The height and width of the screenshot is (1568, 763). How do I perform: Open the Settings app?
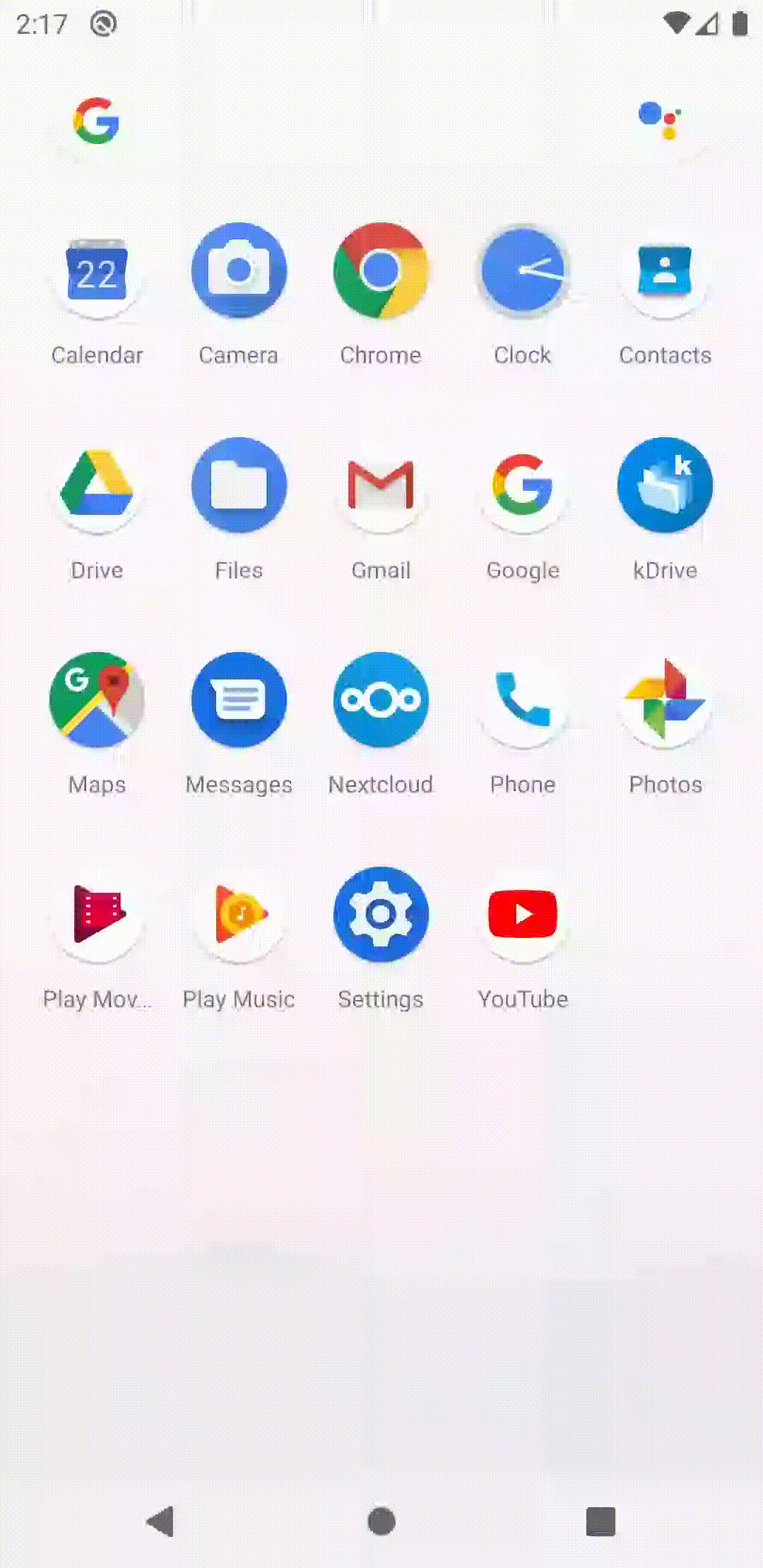381,915
